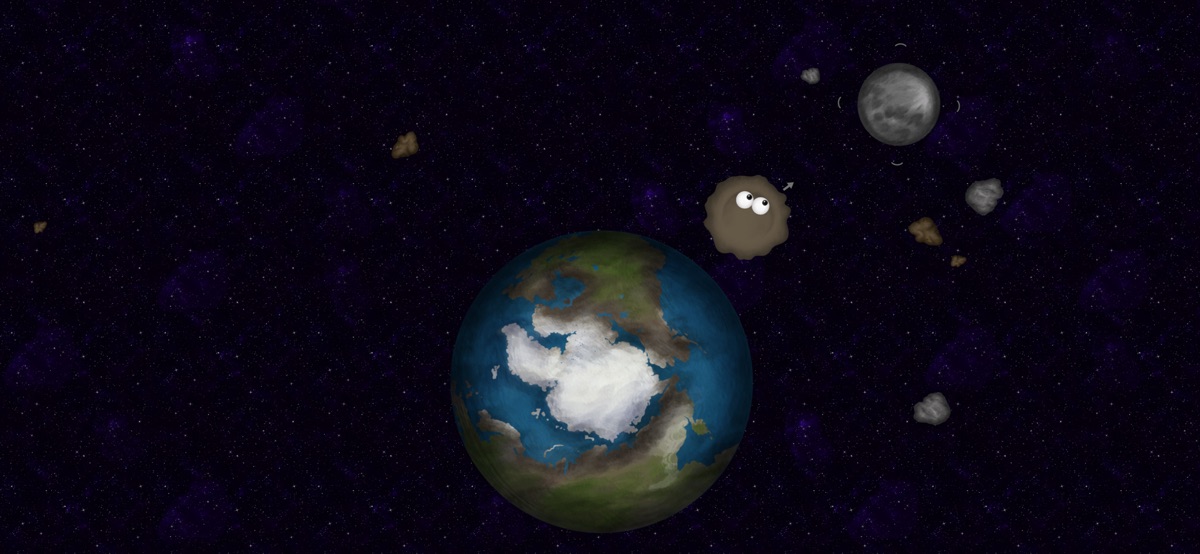Select the googly-eyed asteroid character

[746, 216]
